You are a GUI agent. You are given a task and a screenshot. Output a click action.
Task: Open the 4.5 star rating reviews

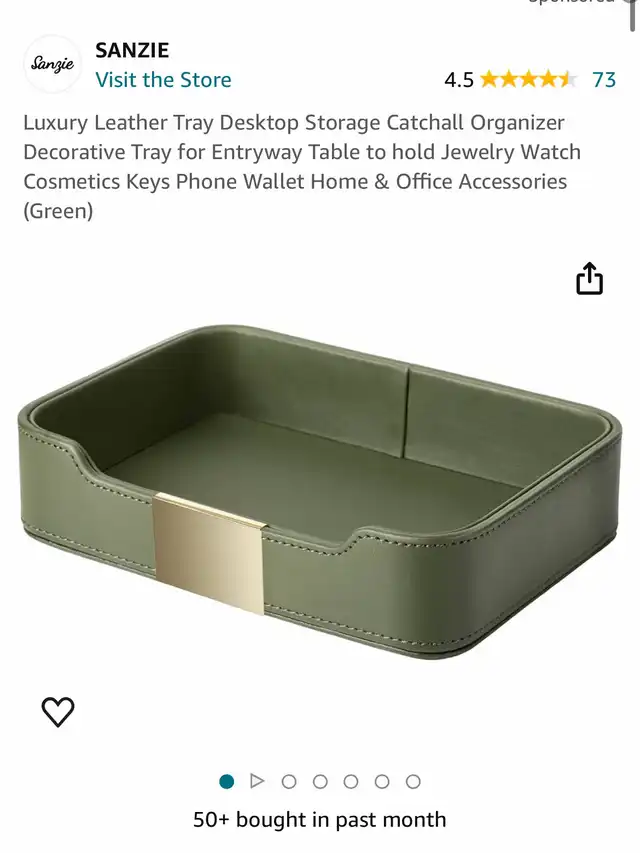coord(528,80)
